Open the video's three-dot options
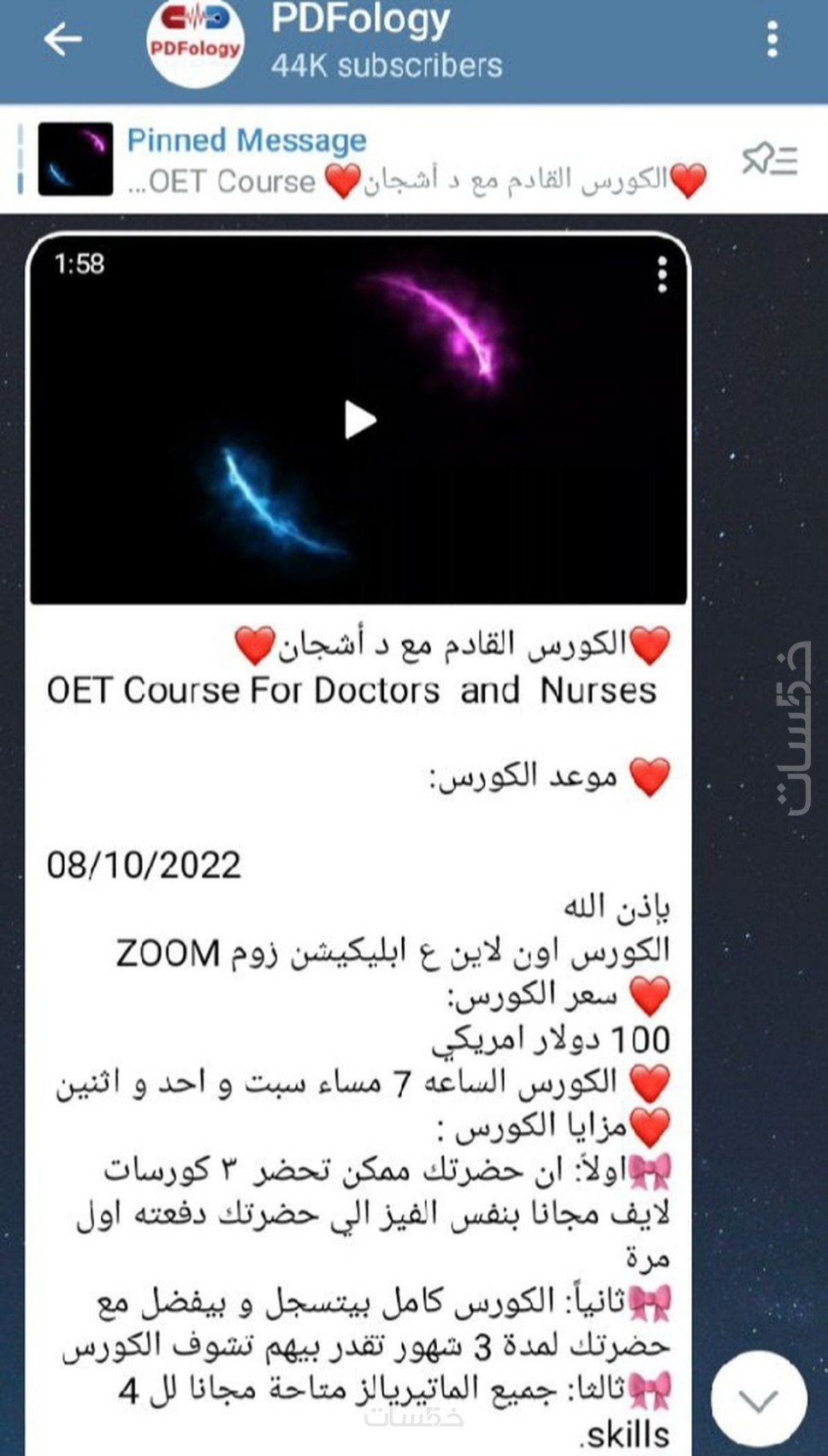 [x=662, y=275]
